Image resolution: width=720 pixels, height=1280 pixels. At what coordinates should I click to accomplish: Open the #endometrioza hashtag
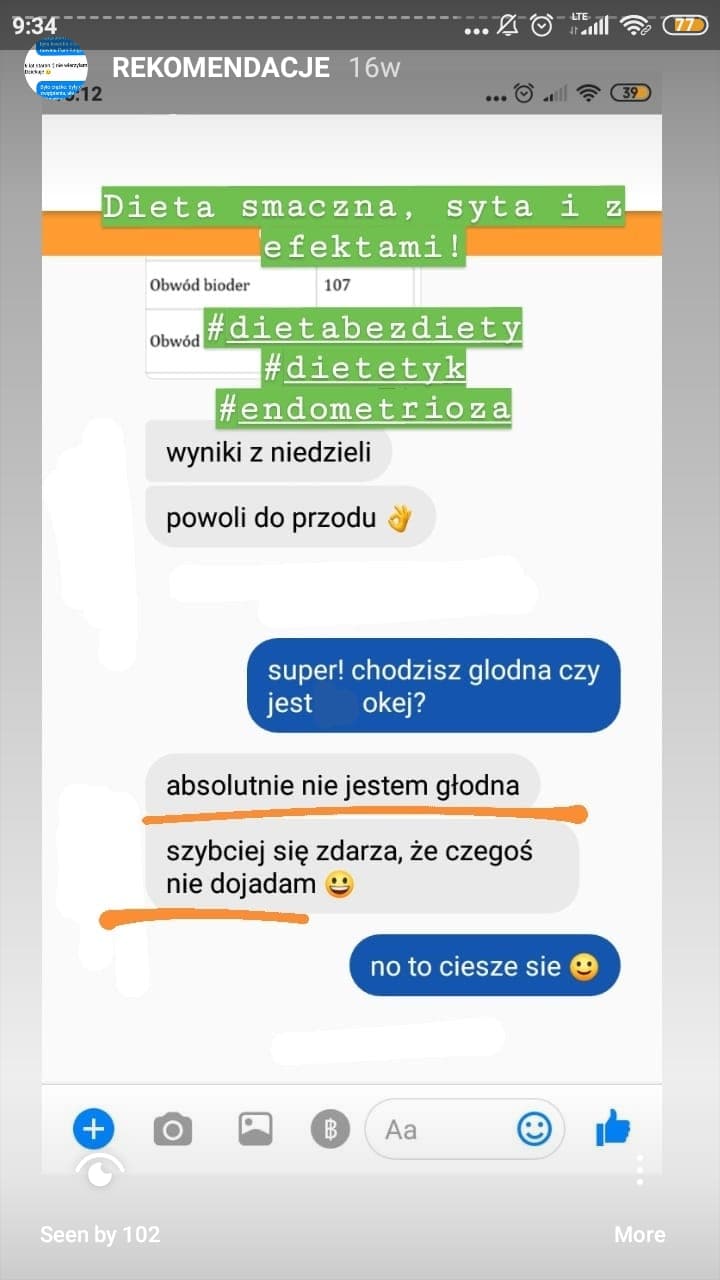click(x=364, y=407)
